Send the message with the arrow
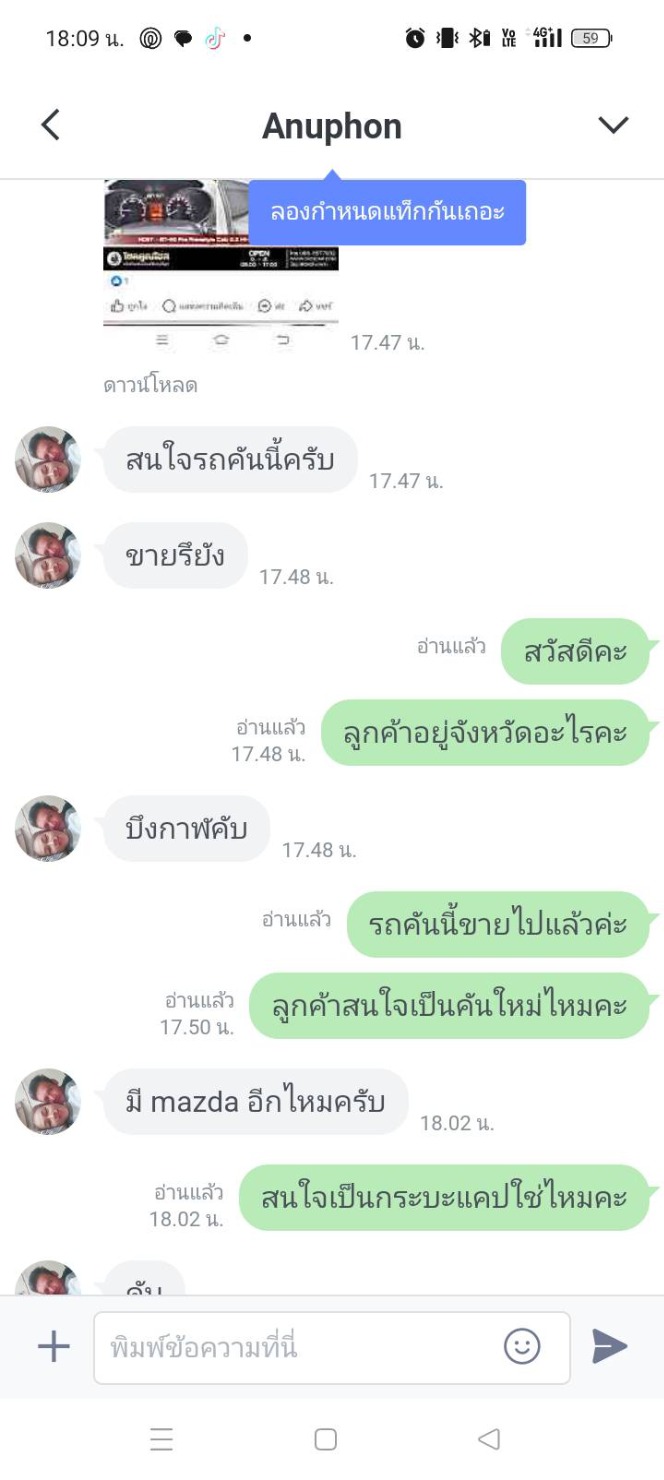664x1480 pixels. pos(609,1347)
